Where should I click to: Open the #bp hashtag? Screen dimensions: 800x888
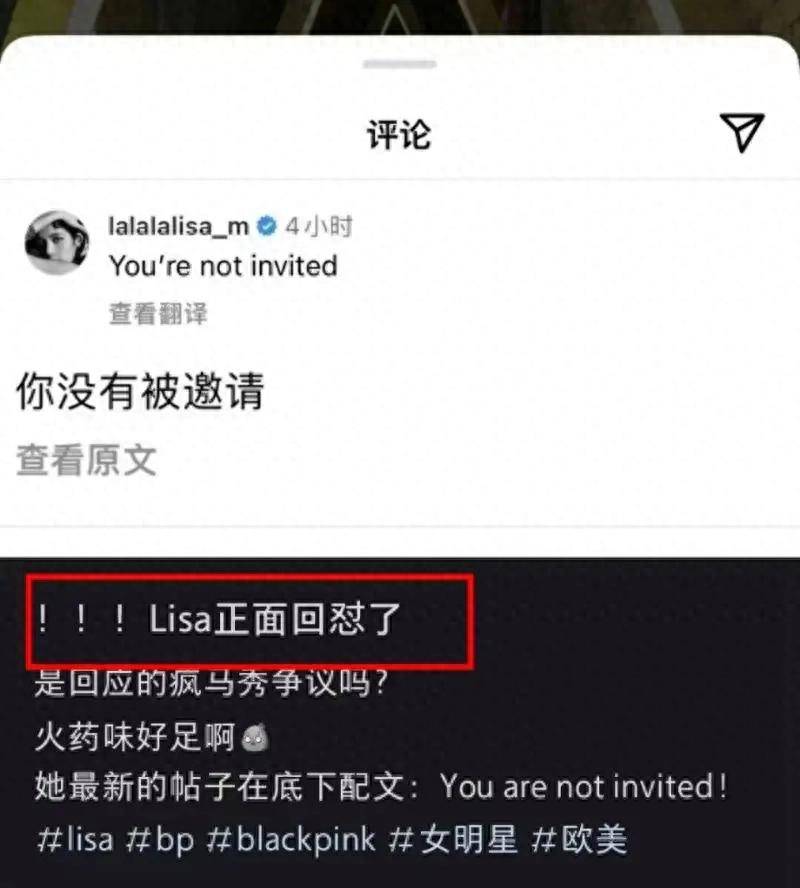coord(158,839)
